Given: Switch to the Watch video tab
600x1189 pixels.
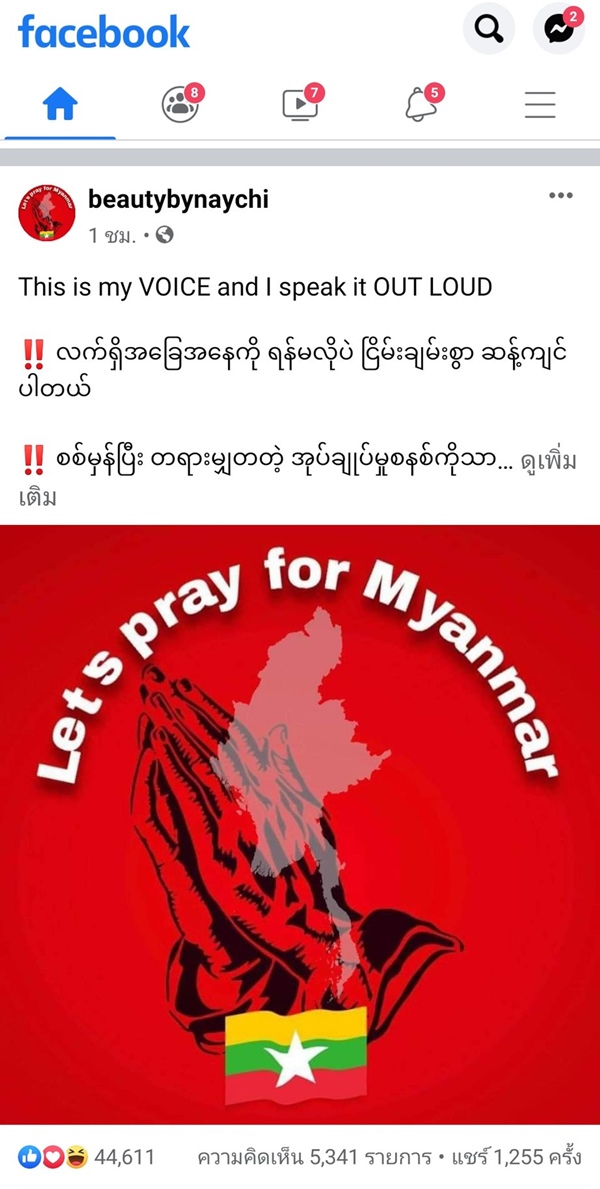Looking at the screenshot, I should (300, 104).
